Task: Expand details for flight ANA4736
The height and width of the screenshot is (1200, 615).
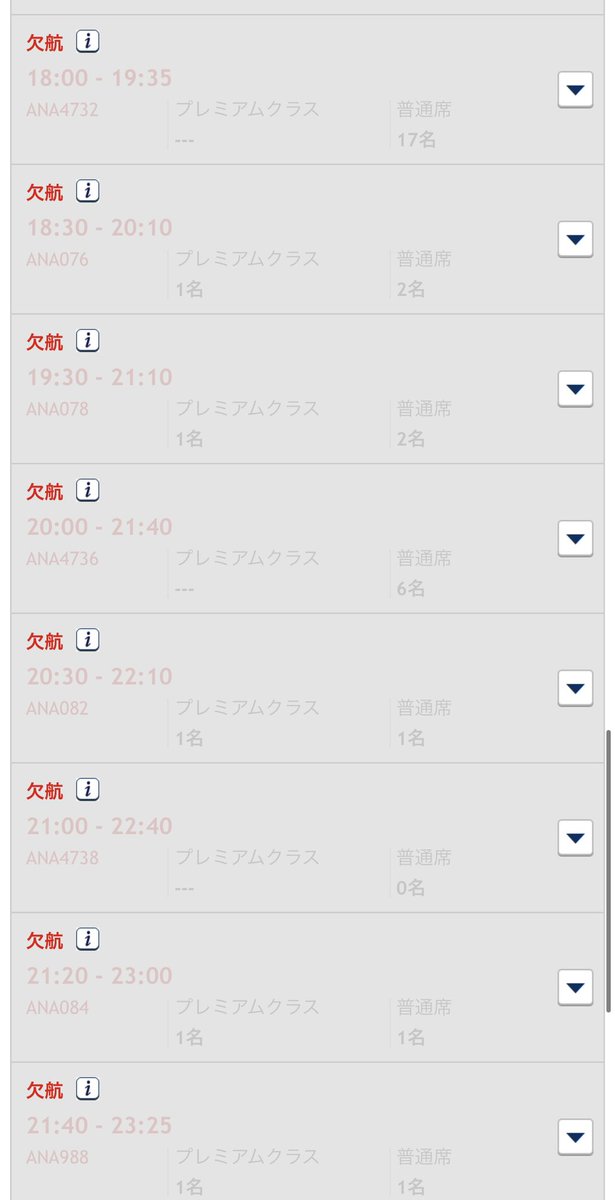Action: click(x=575, y=539)
